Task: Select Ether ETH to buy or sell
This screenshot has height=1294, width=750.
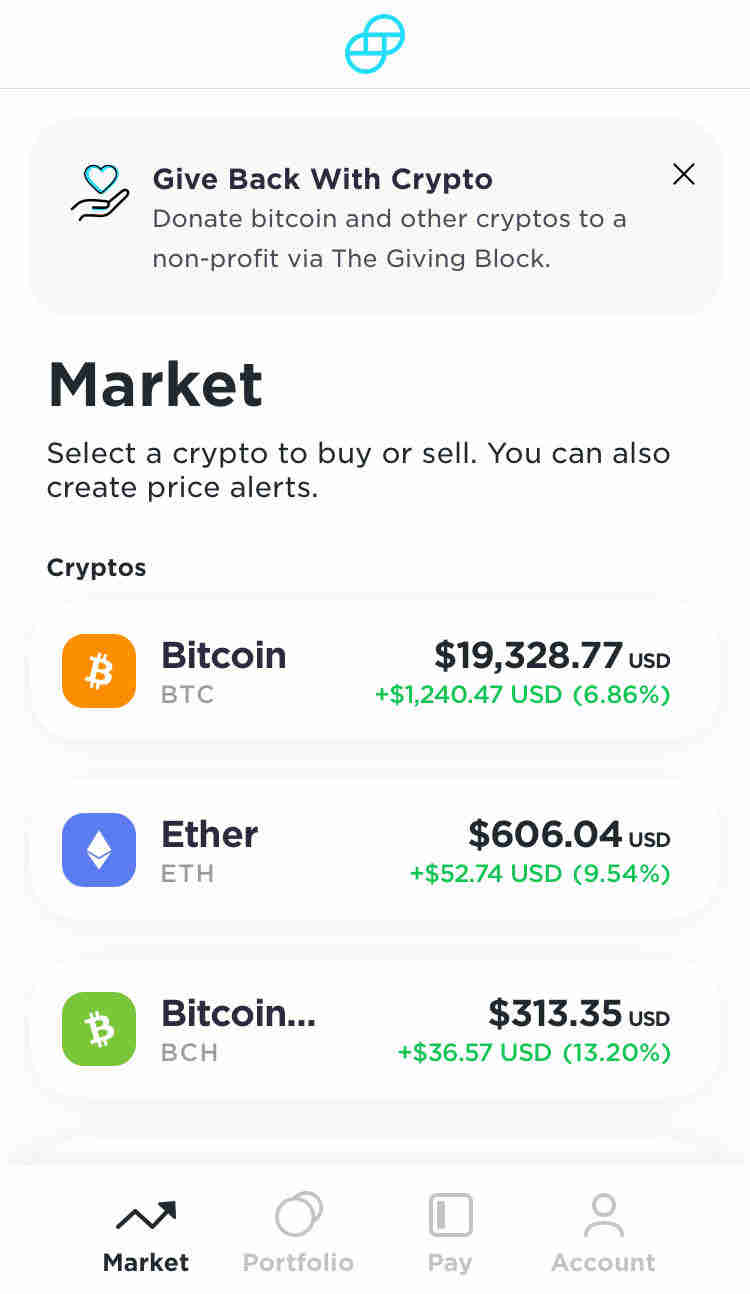Action: pos(375,850)
